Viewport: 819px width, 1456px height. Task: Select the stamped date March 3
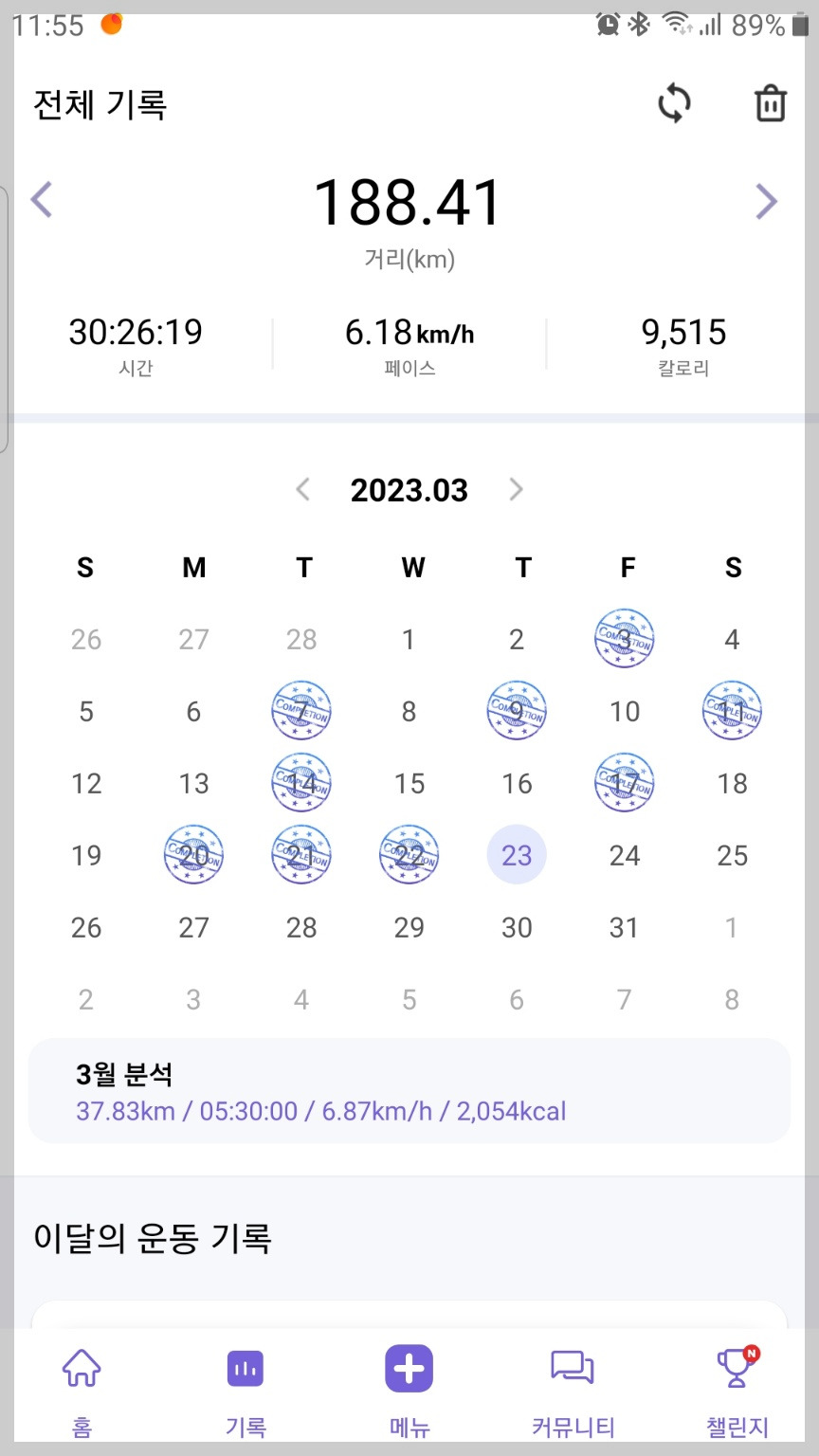[x=624, y=639]
